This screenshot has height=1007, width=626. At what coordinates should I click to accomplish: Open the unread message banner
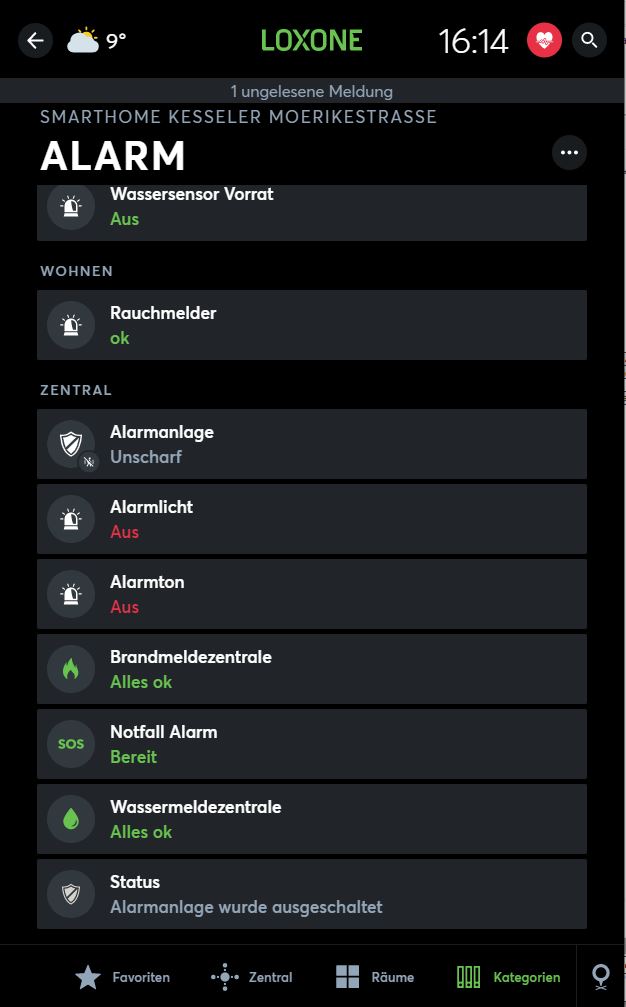312,91
